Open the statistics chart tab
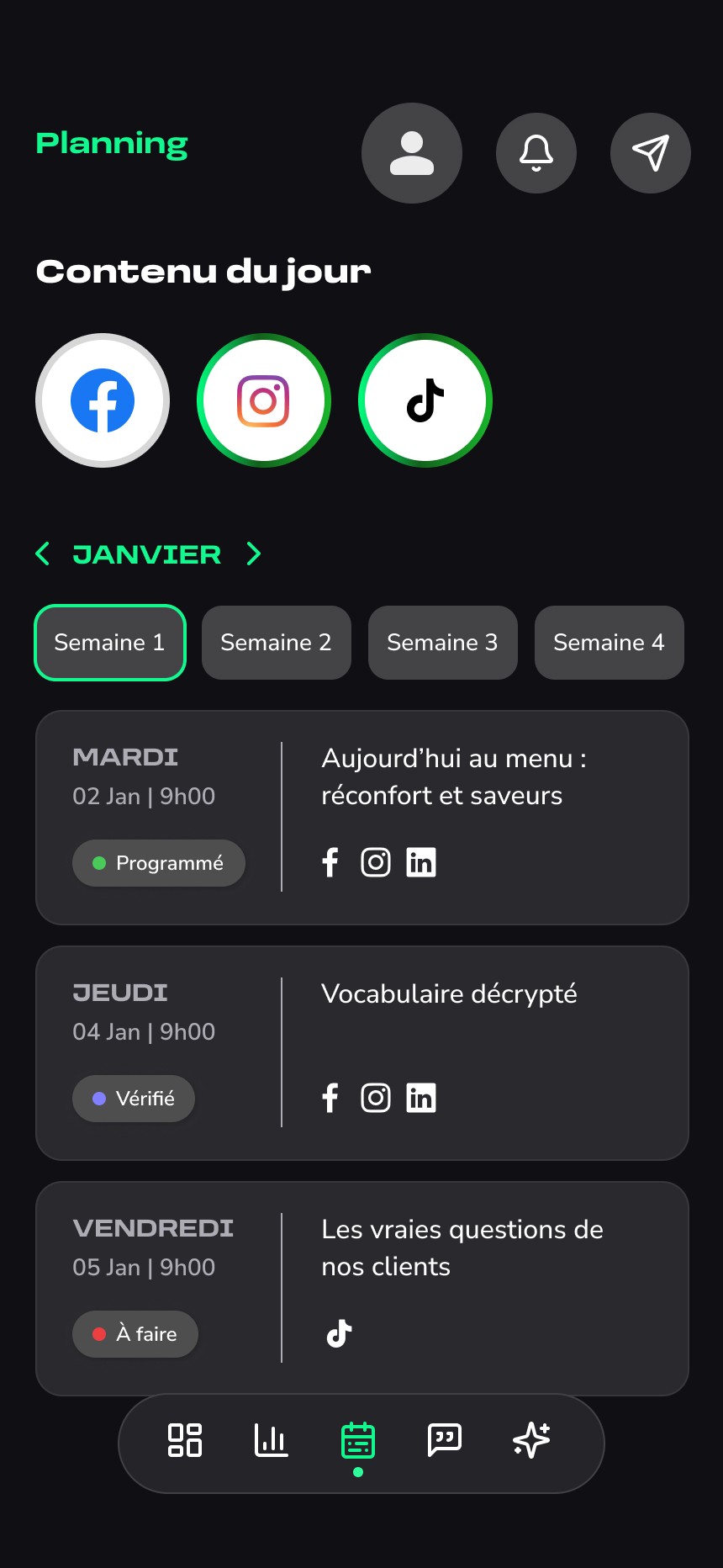 [x=271, y=1440]
